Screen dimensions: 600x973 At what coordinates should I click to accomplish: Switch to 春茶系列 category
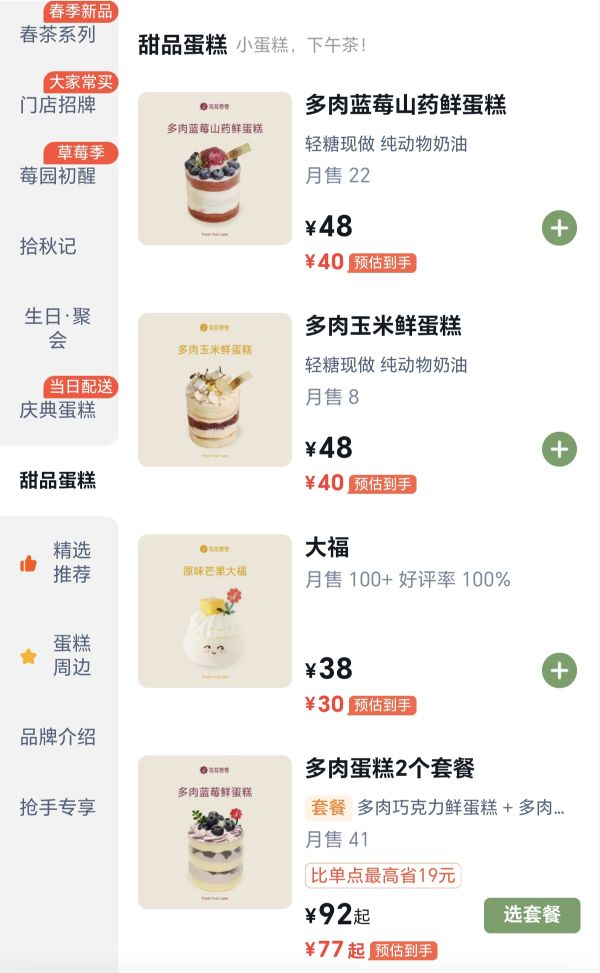pos(58,34)
